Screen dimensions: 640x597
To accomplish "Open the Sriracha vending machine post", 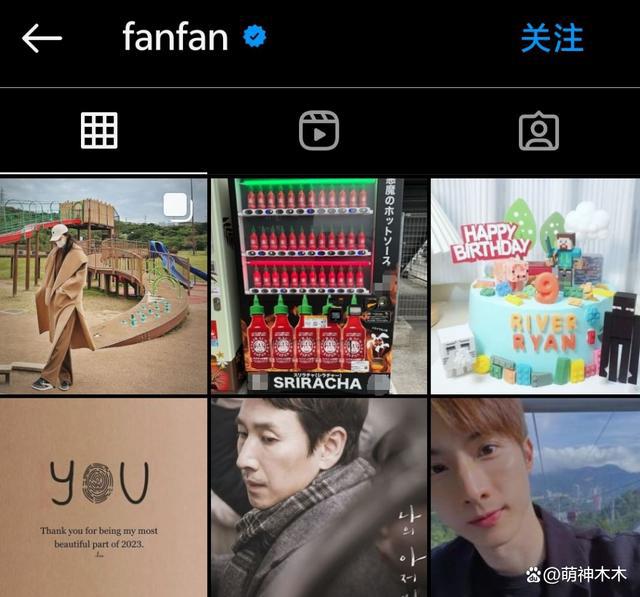I will (319, 285).
